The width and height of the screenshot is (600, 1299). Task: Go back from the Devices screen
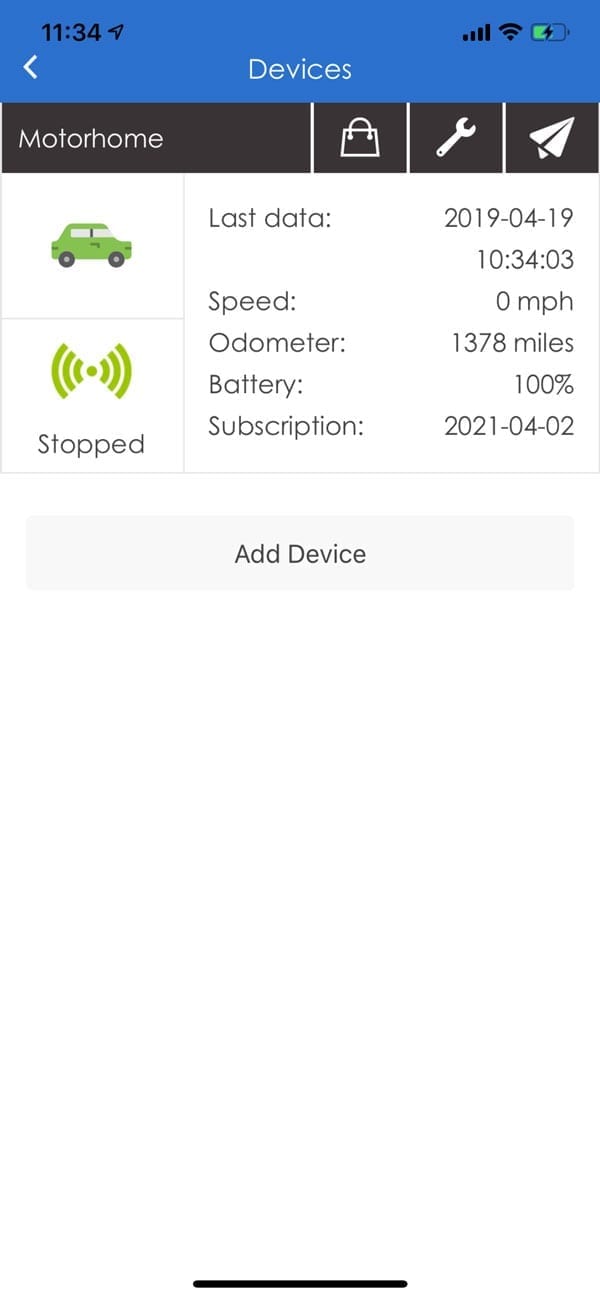point(31,68)
